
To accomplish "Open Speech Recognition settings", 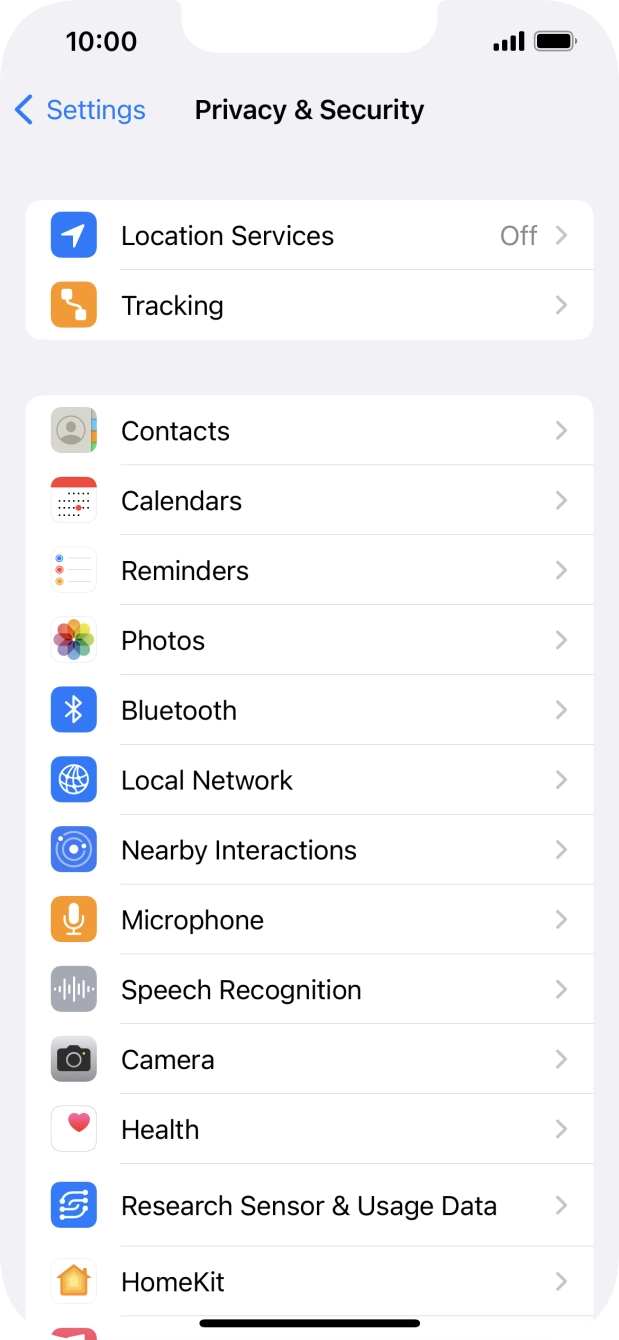I will (309, 991).
